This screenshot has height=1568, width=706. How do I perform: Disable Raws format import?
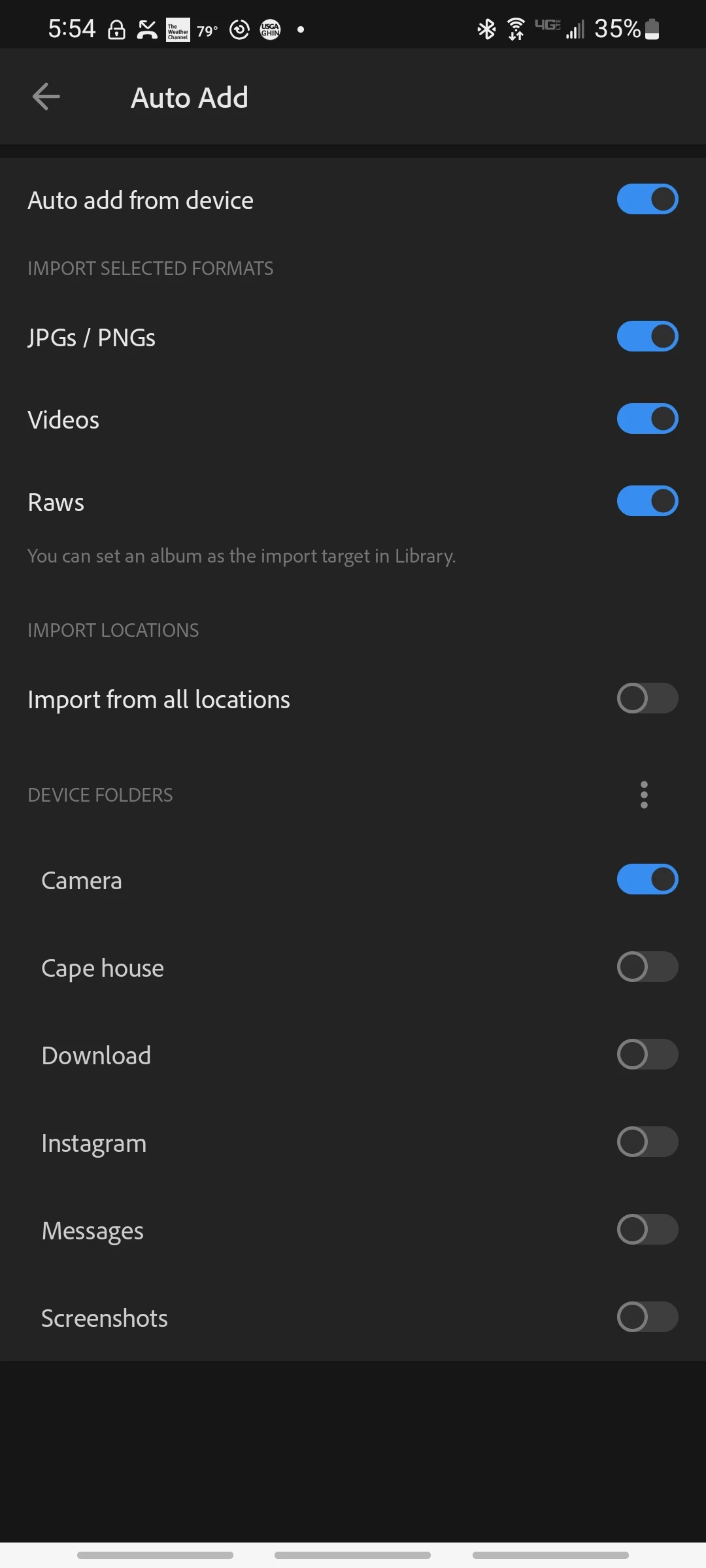coord(647,501)
